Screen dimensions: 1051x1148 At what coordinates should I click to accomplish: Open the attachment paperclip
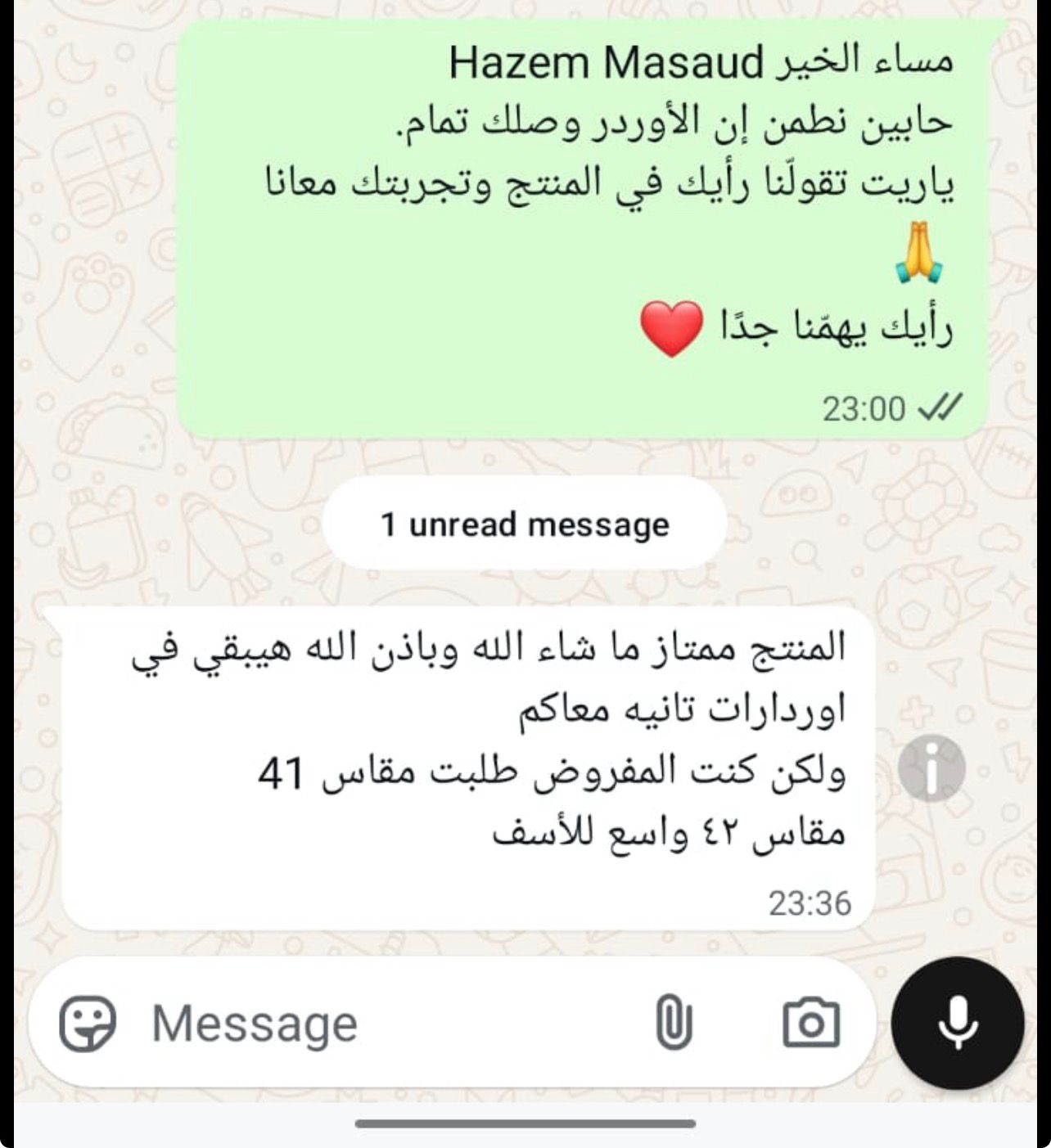click(x=674, y=1023)
